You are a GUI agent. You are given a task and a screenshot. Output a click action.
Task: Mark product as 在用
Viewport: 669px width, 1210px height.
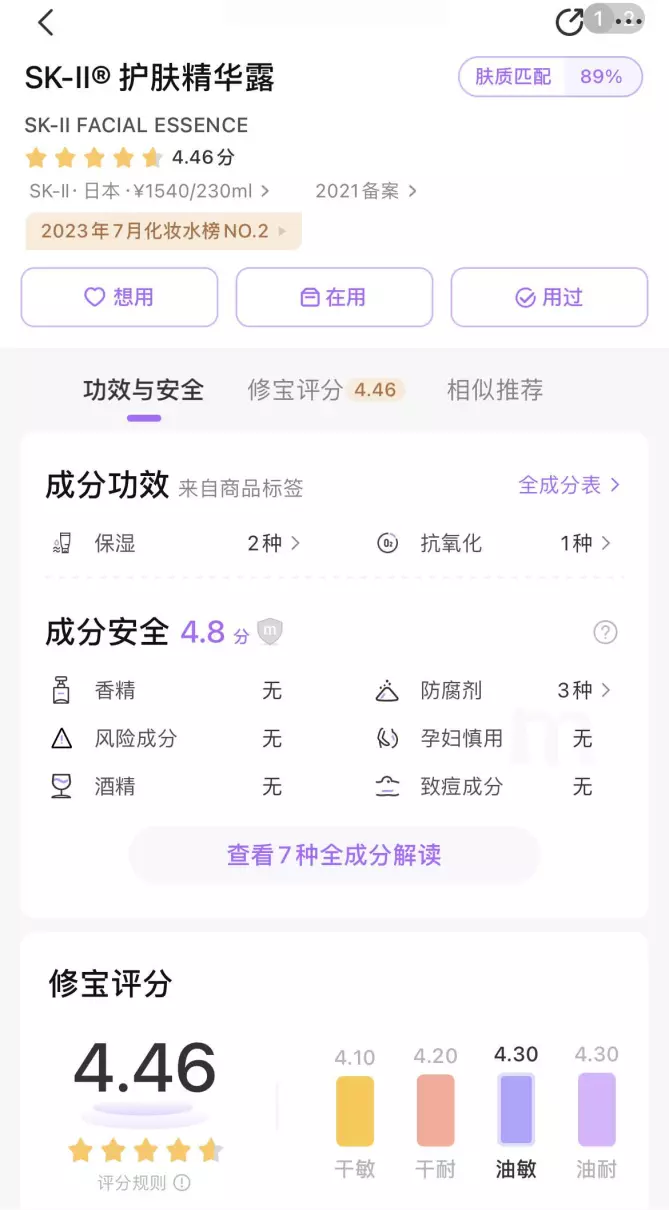pyautogui.click(x=334, y=297)
